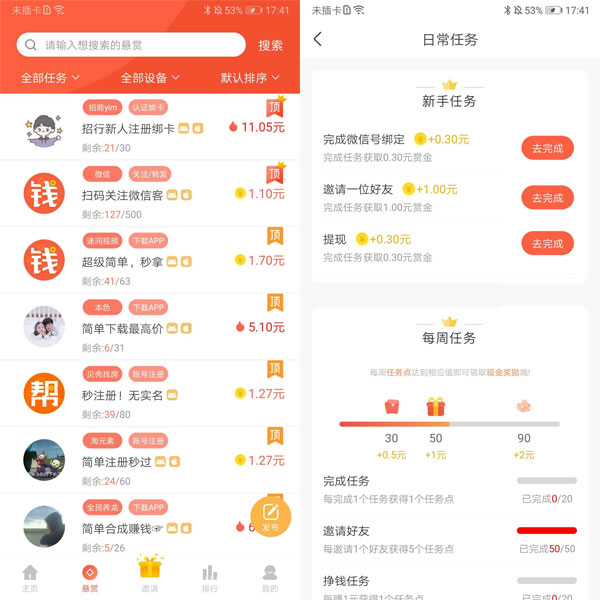Tap the floating 发布 button
600x600 pixels.
click(x=270, y=516)
